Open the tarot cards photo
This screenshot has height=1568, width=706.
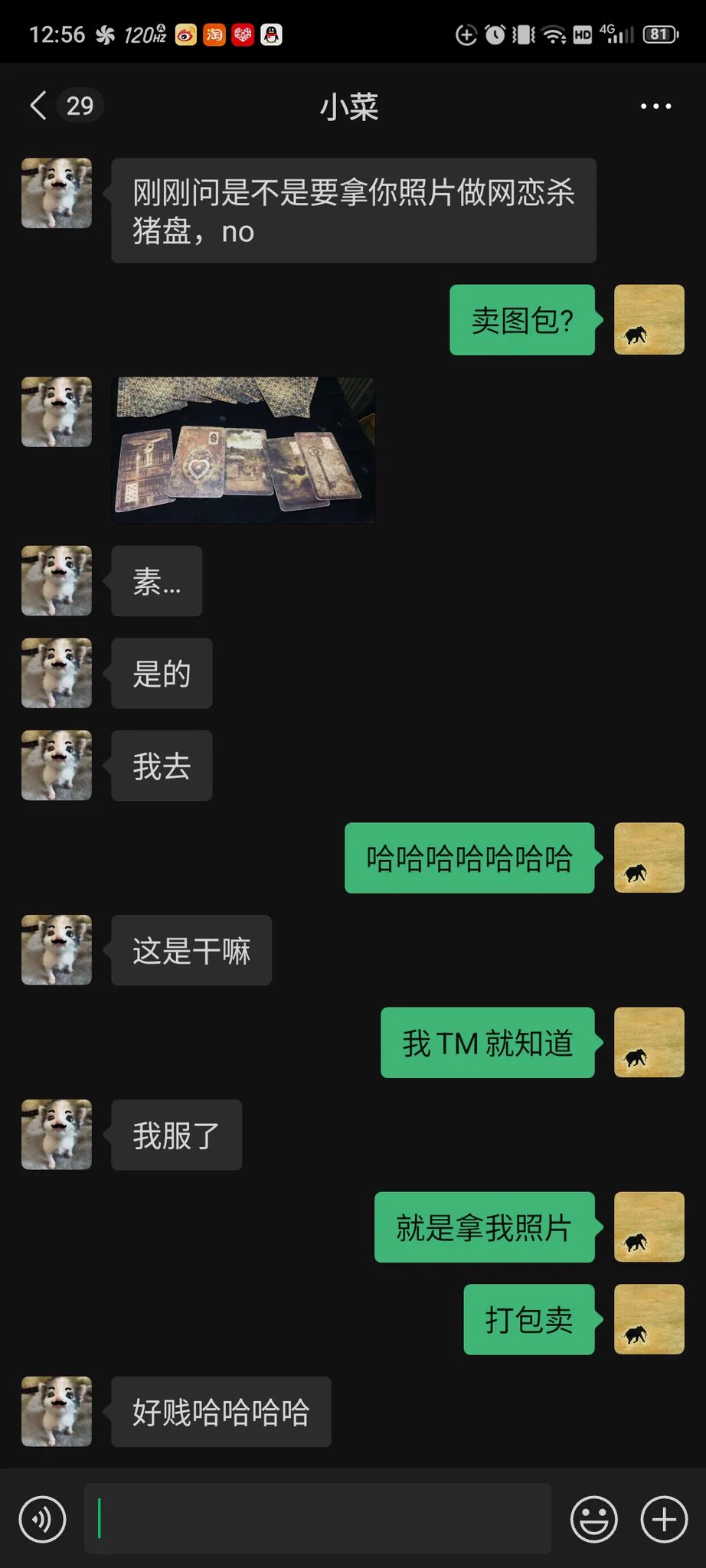pos(245,448)
